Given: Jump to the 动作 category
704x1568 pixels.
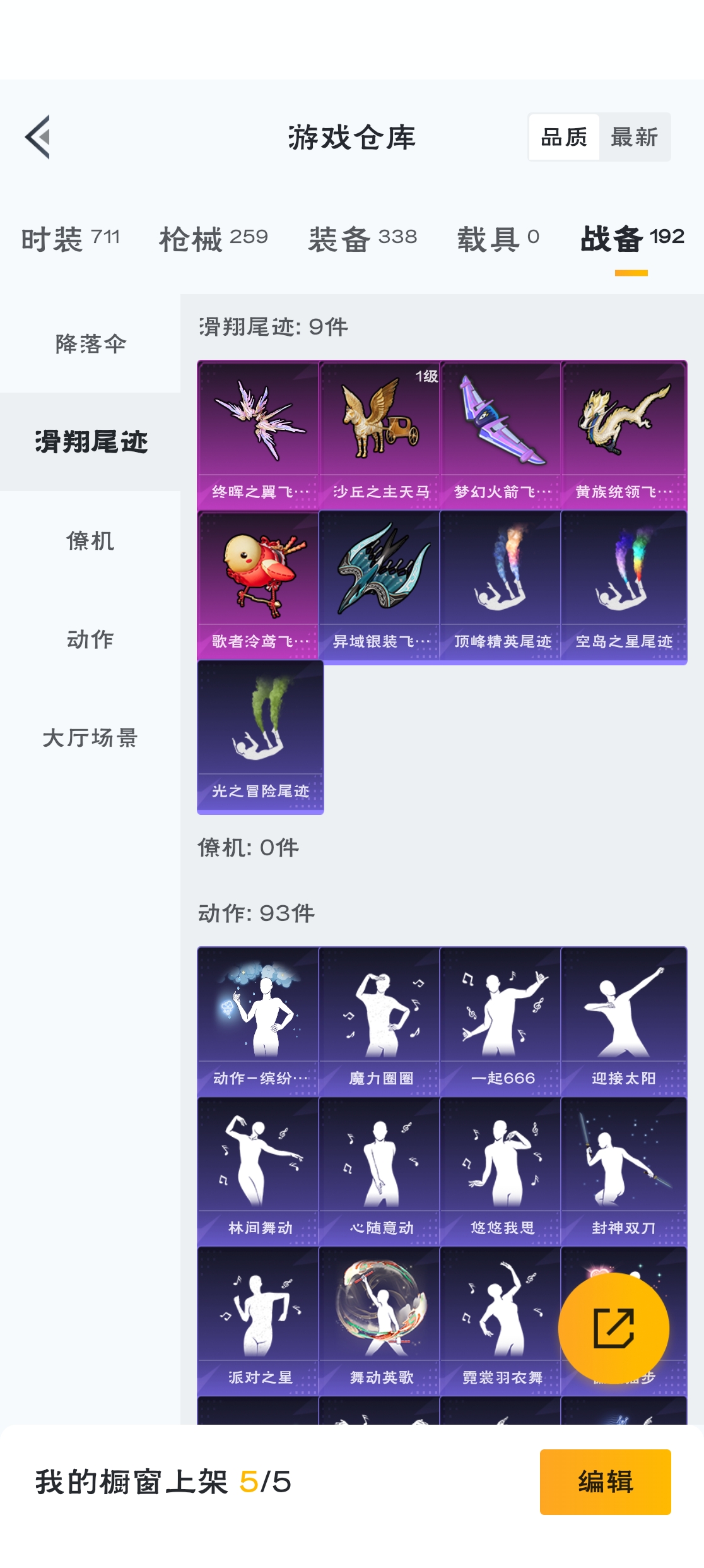Looking at the screenshot, I should coord(90,639).
